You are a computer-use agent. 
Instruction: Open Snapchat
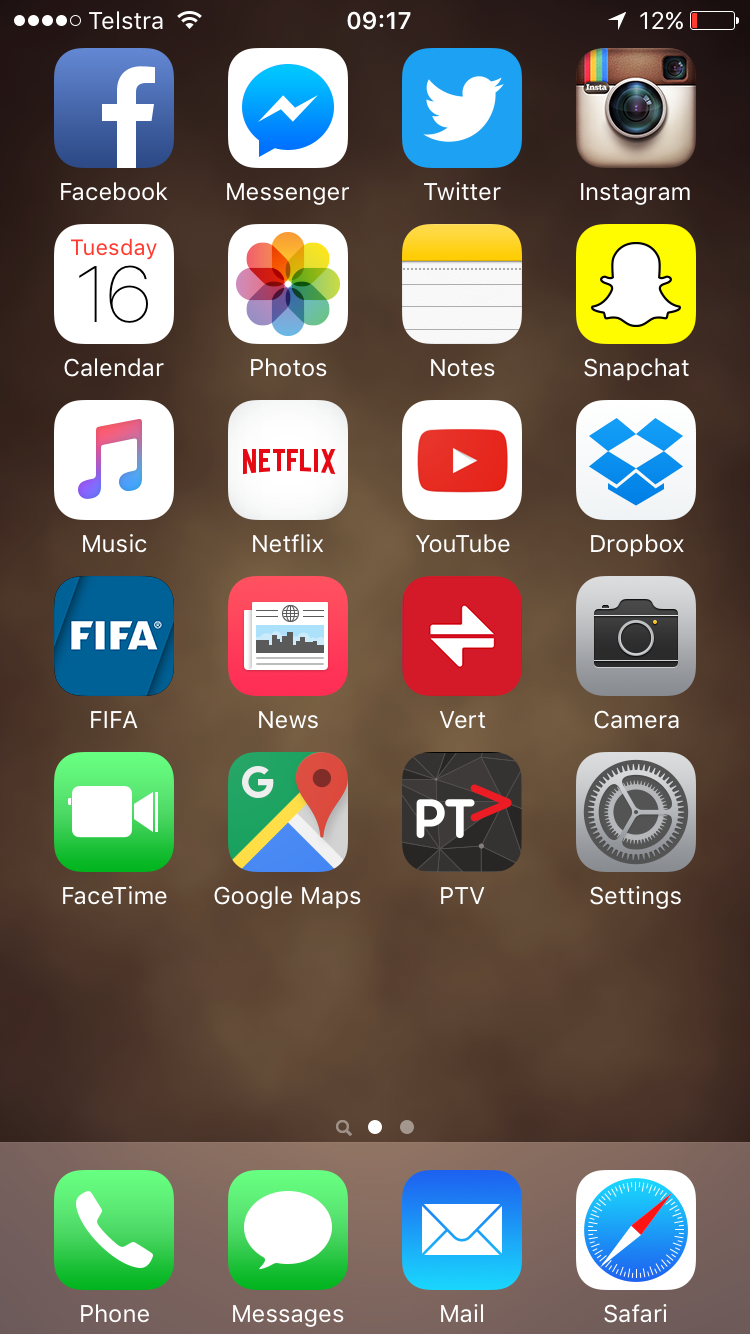[636, 284]
